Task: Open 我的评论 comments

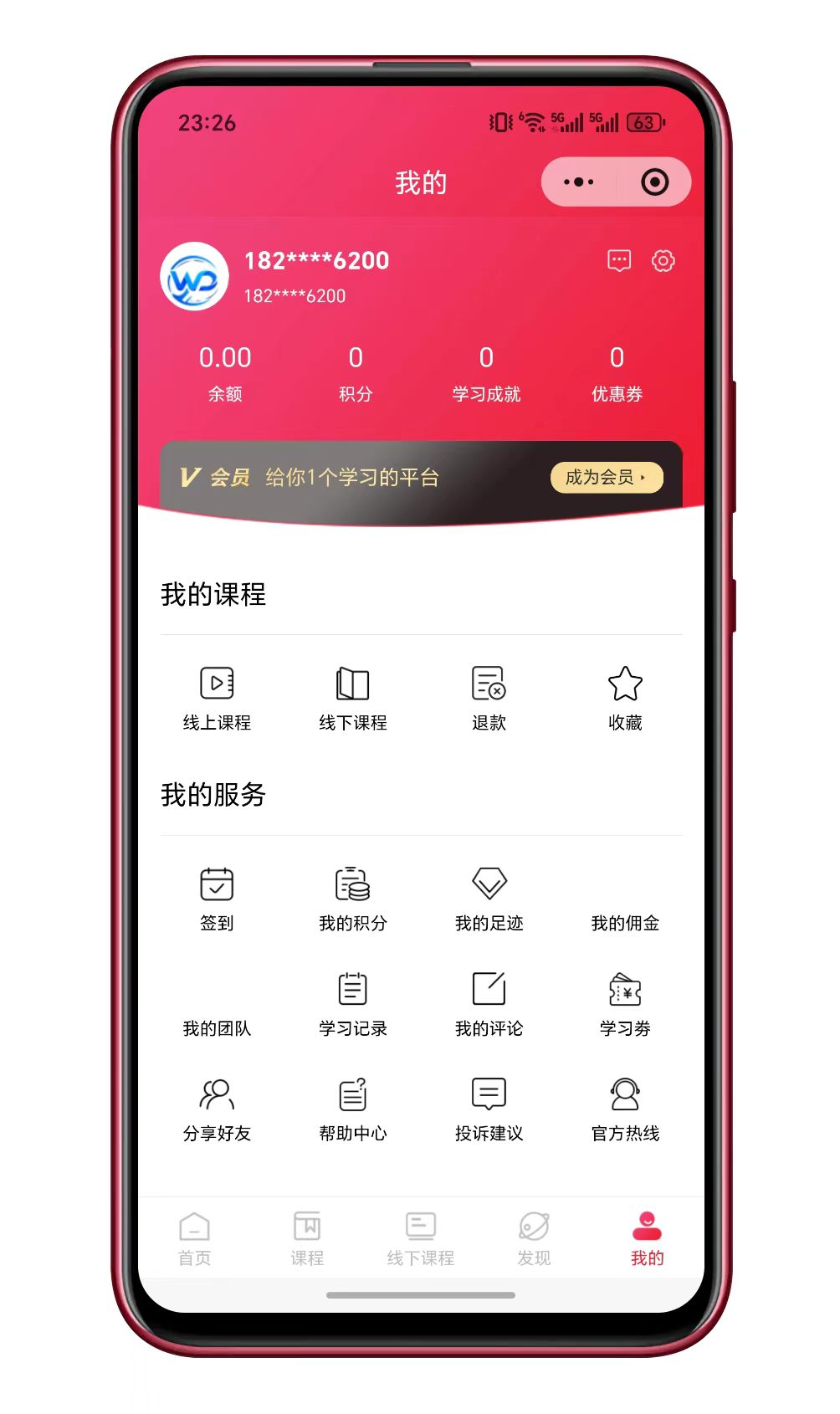Action: (489, 1003)
